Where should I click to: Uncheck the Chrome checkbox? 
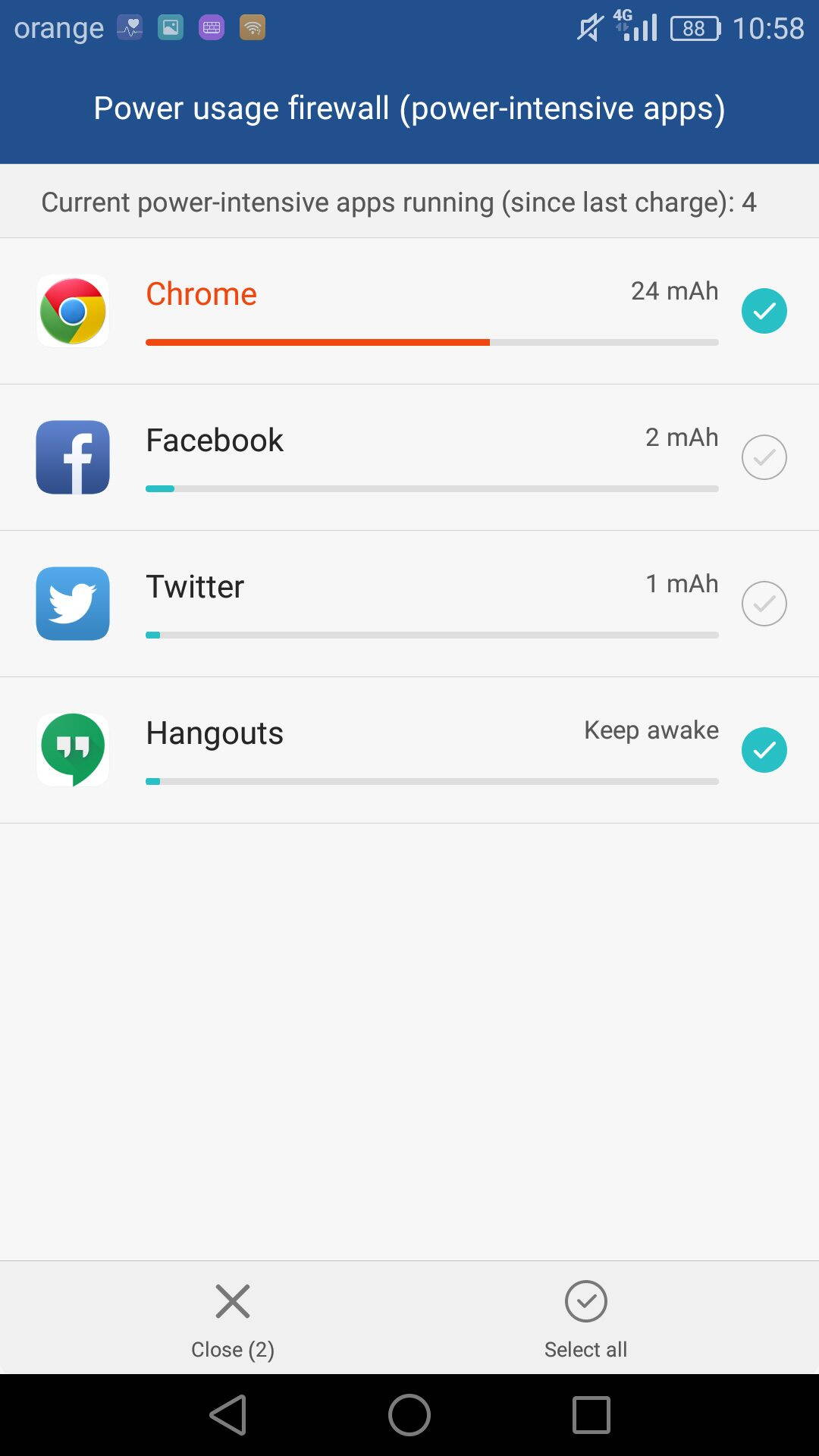tap(764, 311)
